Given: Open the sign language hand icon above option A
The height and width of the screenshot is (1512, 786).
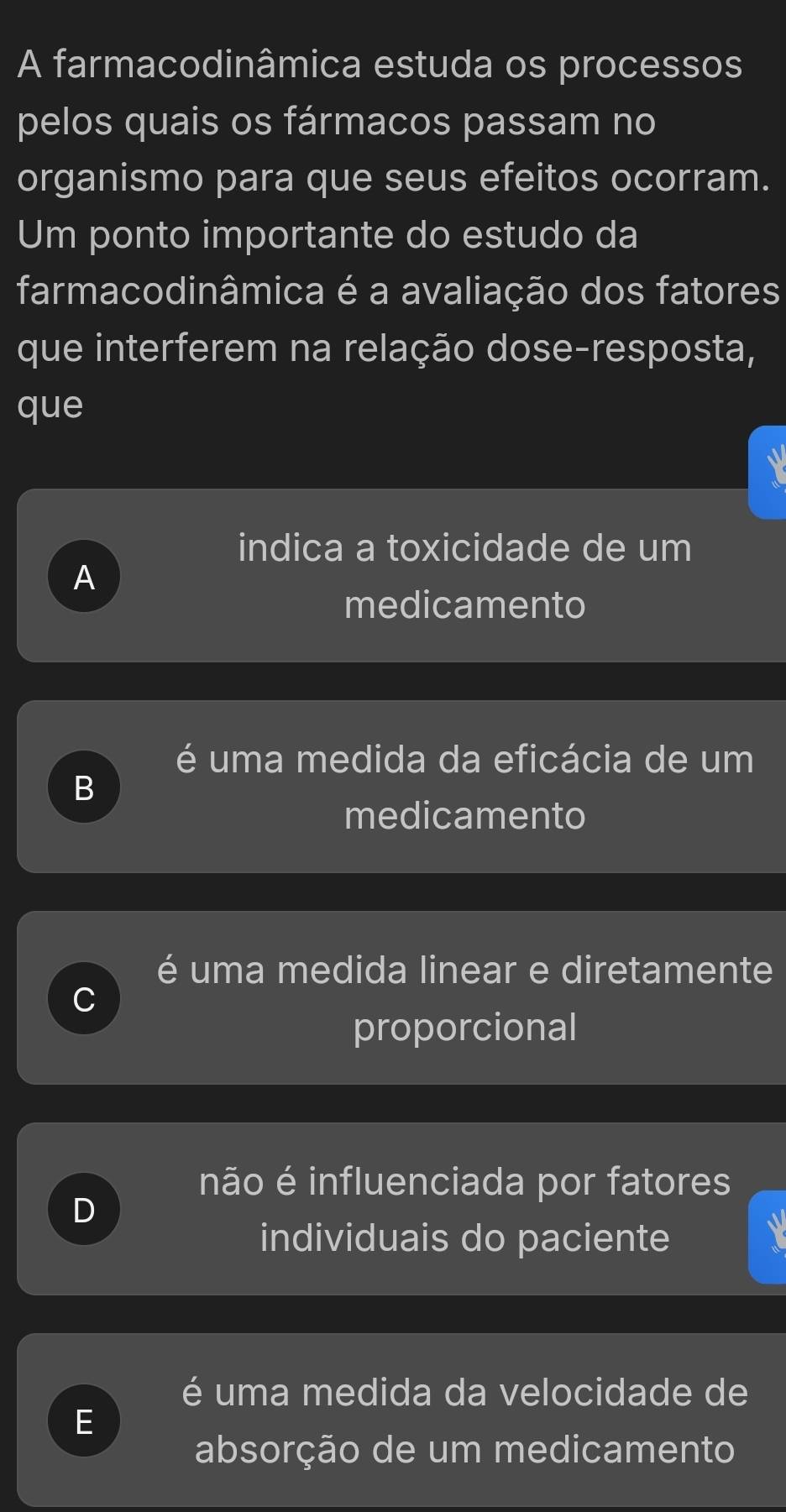Looking at the screenshot, I should coord(769,472).
